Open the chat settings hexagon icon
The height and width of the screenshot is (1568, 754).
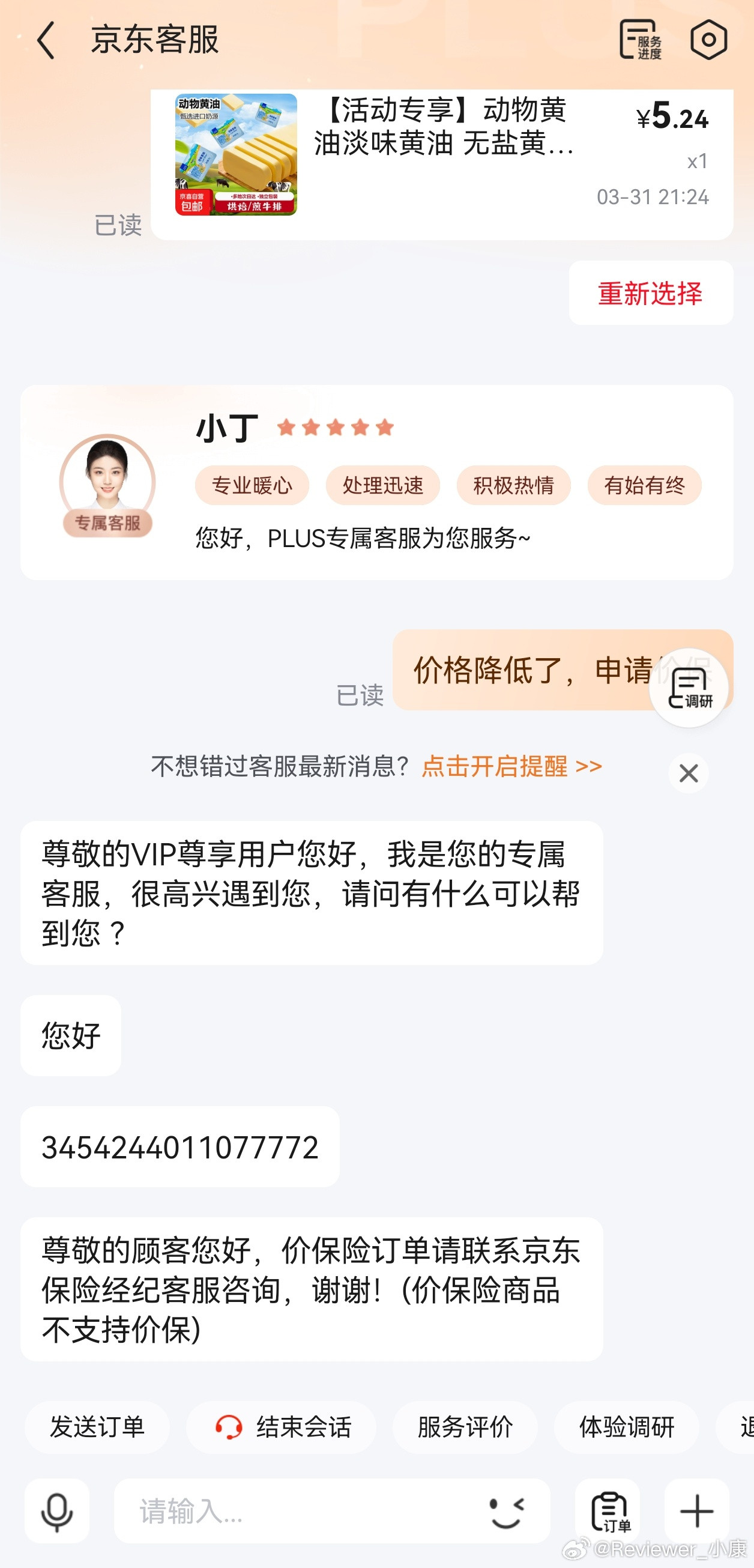[x=710, y=41]
